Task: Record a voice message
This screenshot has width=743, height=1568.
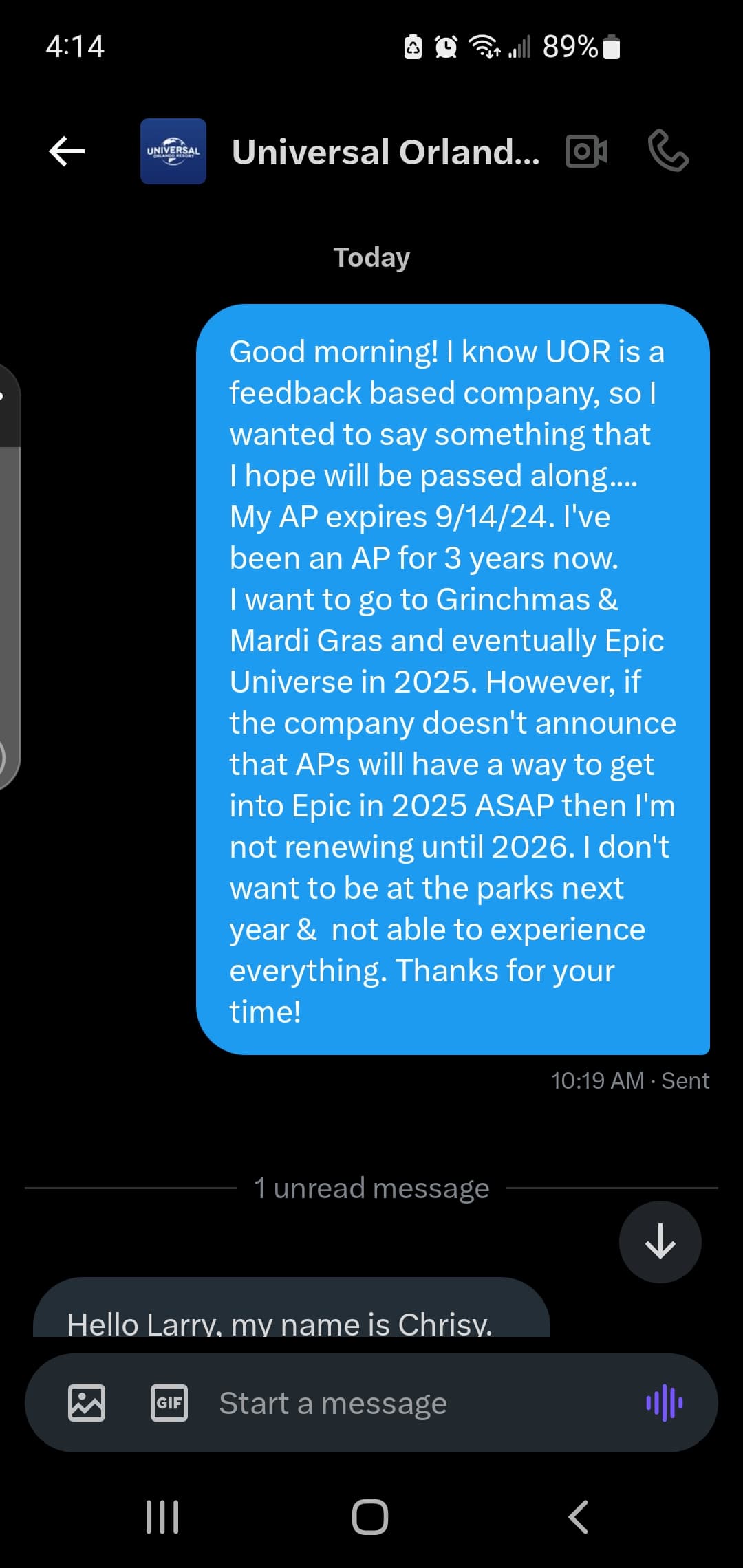Action: pos(664,1403)
